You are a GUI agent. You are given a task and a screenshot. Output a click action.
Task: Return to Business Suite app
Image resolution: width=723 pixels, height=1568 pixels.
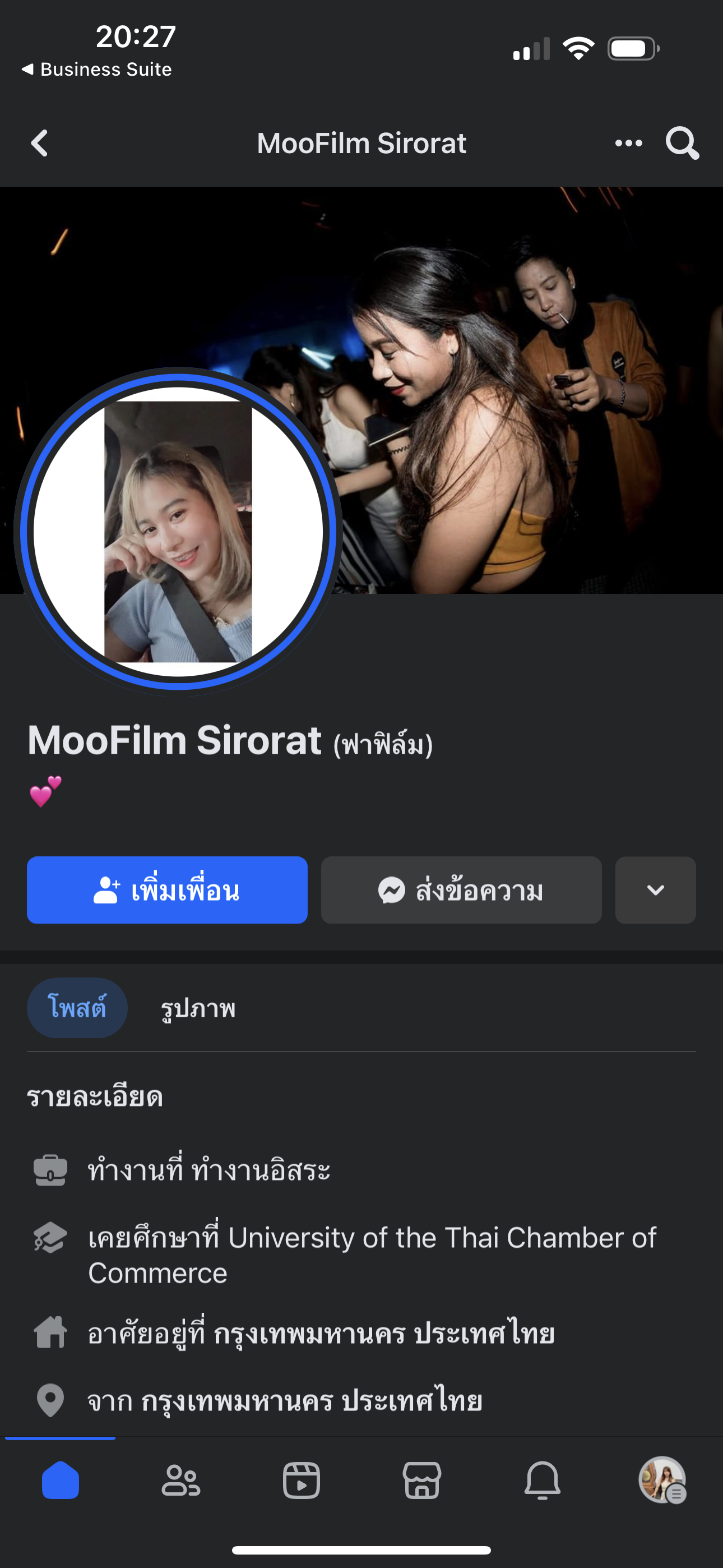(x=98, y=70)
